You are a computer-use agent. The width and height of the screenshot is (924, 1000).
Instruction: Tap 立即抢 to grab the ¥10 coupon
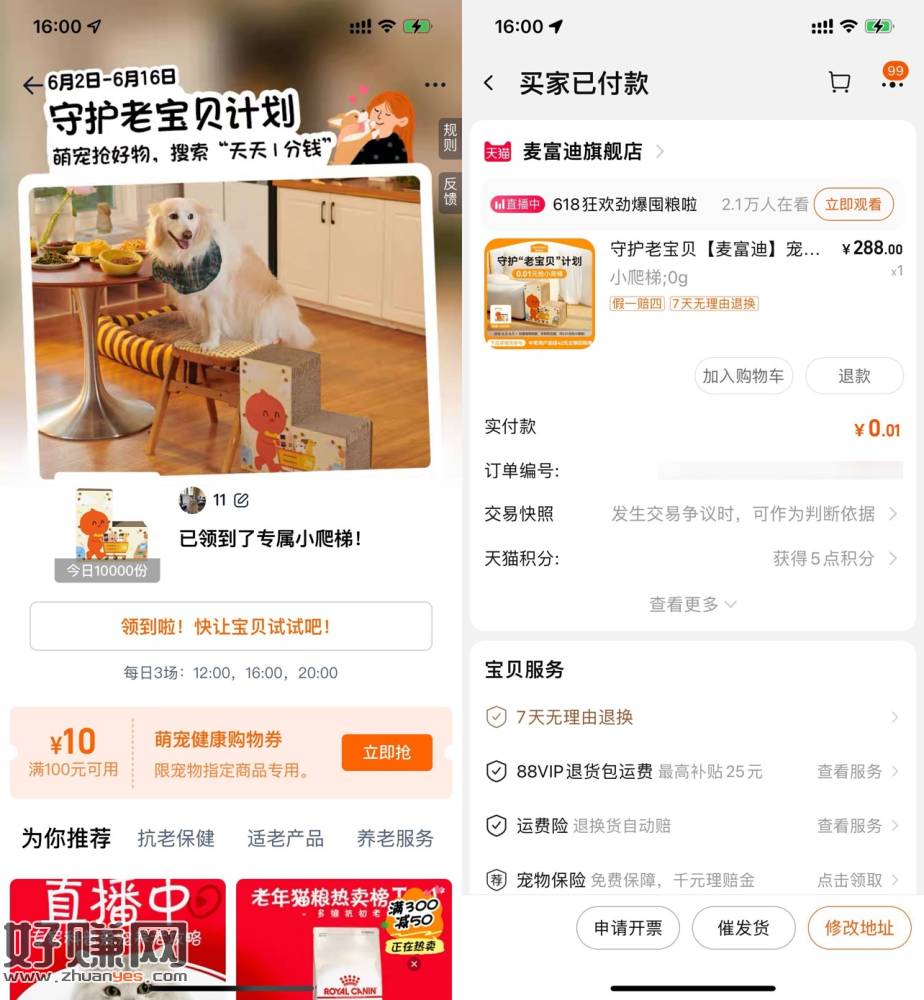[386, 753]
